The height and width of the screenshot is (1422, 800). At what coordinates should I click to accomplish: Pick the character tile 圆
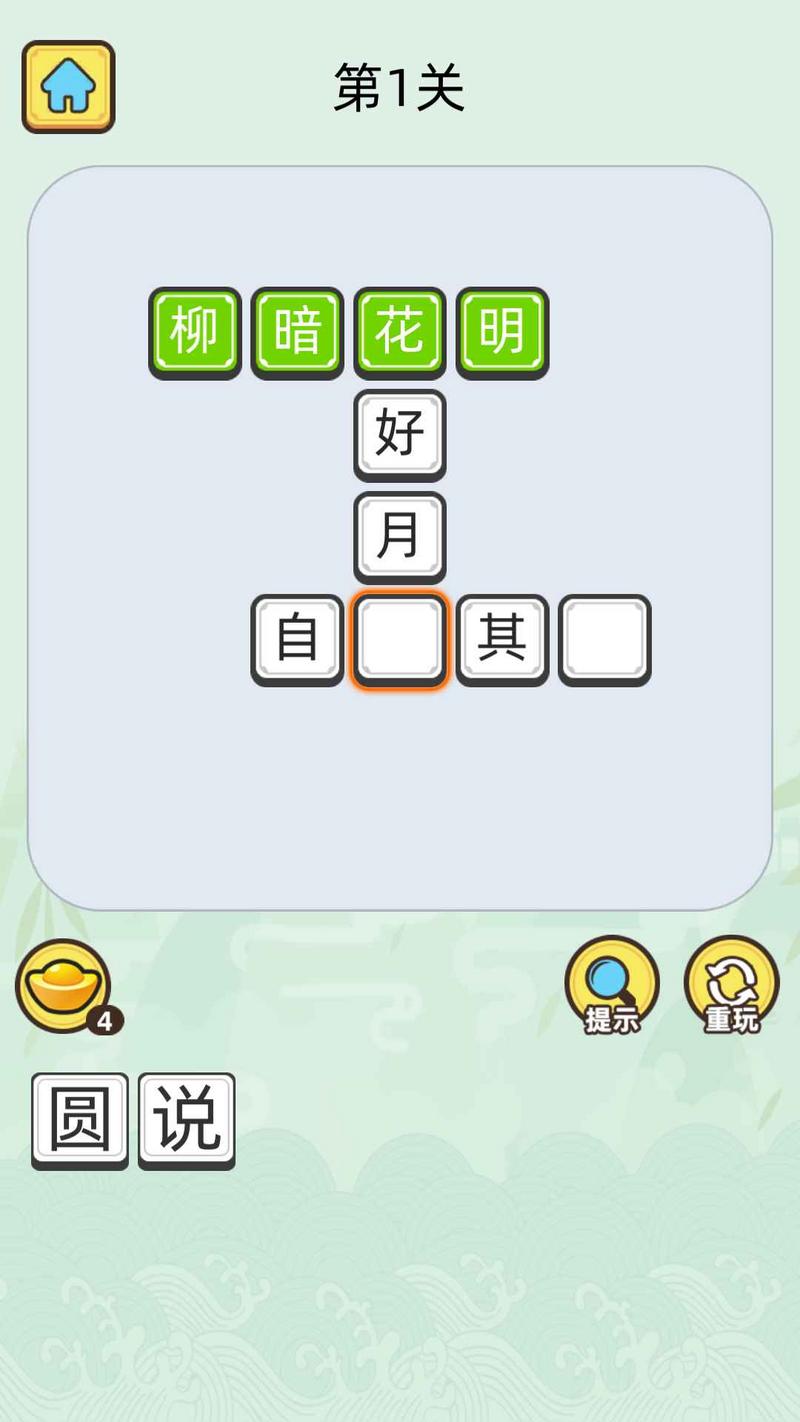click(x=80, y=1119)
